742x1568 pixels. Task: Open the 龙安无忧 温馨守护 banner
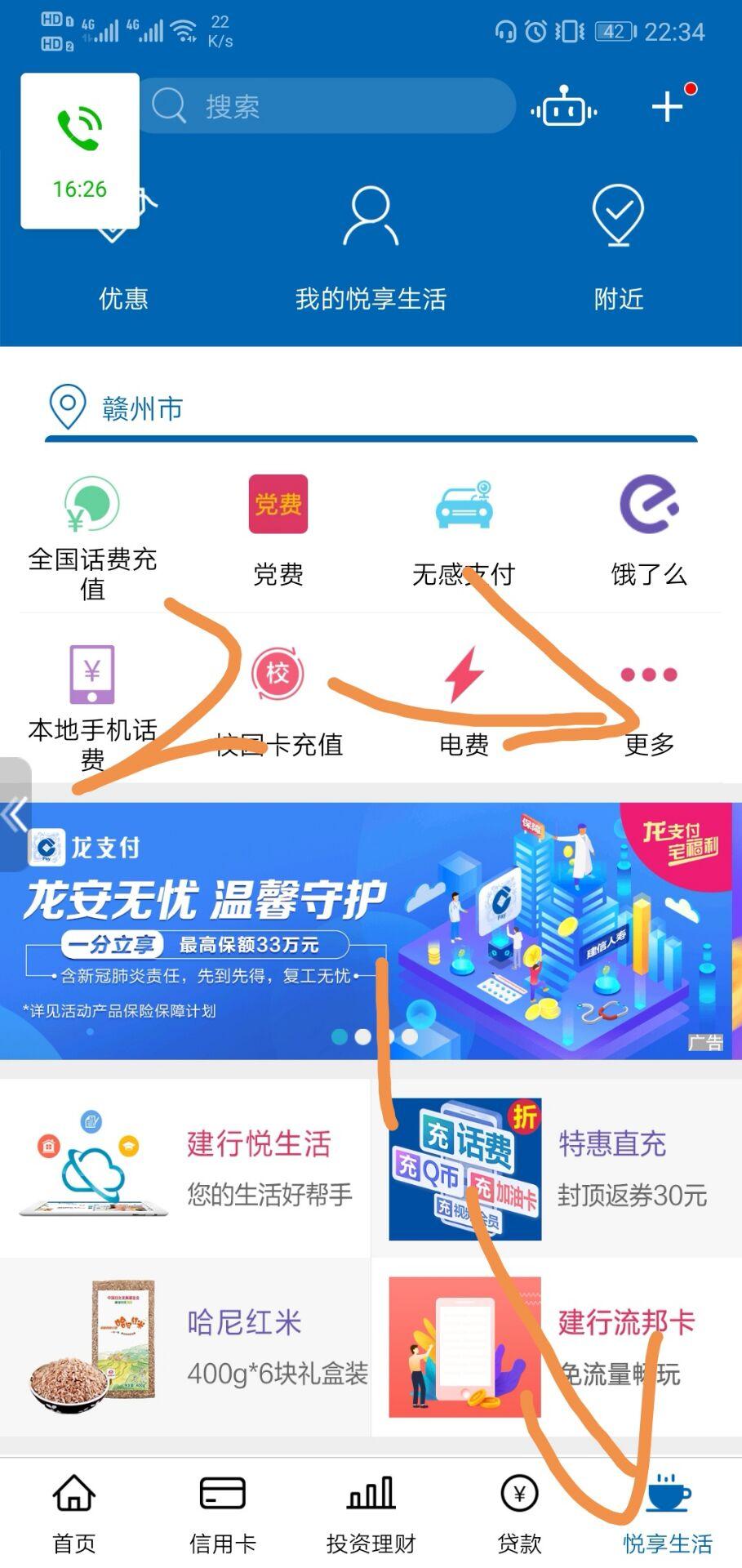pos(371,931)
